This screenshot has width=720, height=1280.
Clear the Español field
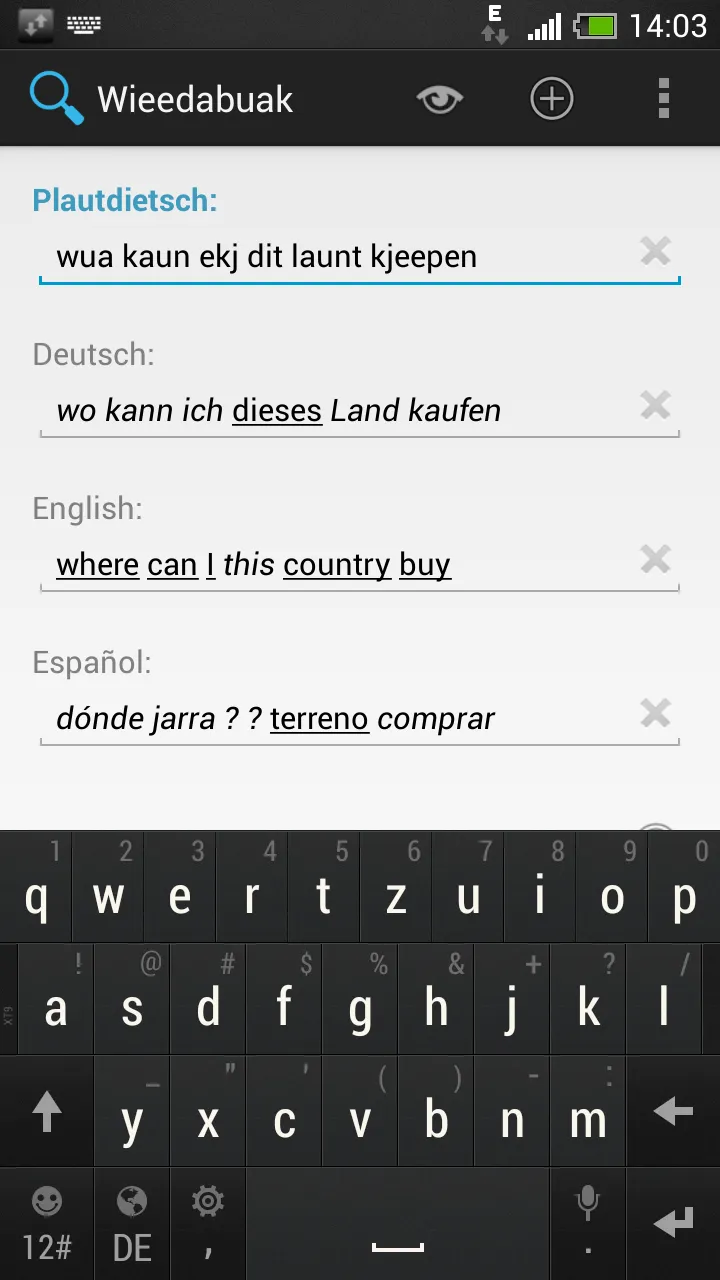(655, 713)
